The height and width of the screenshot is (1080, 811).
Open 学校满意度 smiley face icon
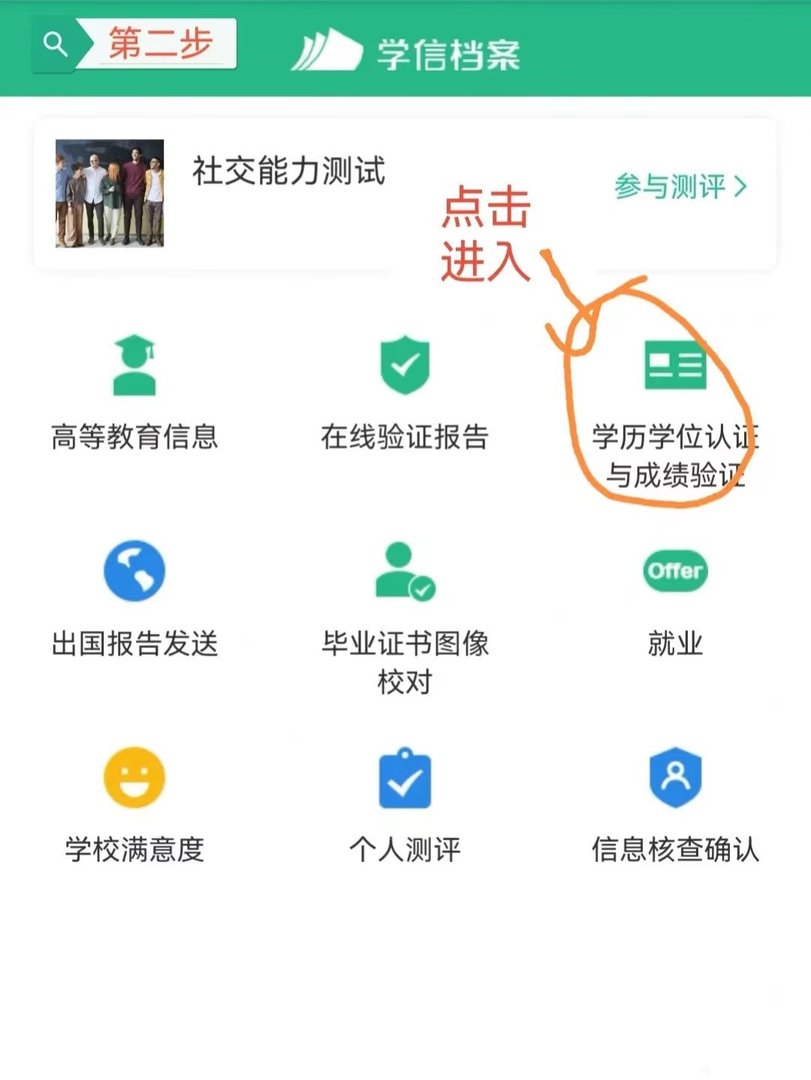[135, 778]
